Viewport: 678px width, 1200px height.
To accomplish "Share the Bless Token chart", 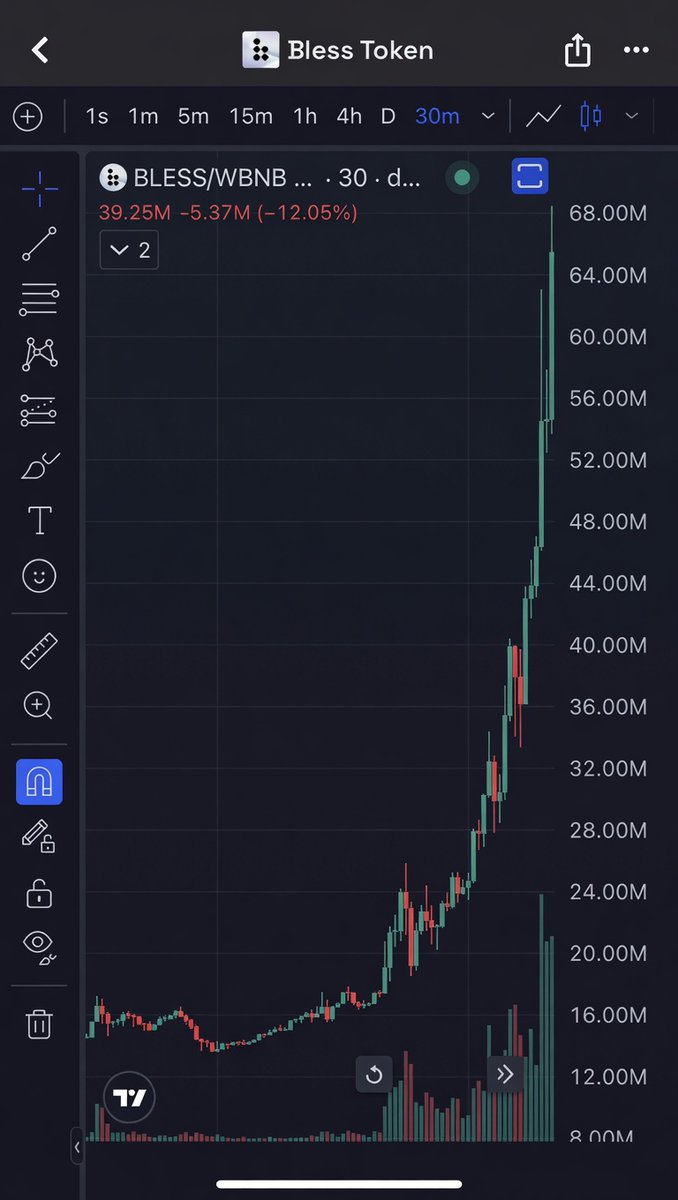I will [578, 50].
